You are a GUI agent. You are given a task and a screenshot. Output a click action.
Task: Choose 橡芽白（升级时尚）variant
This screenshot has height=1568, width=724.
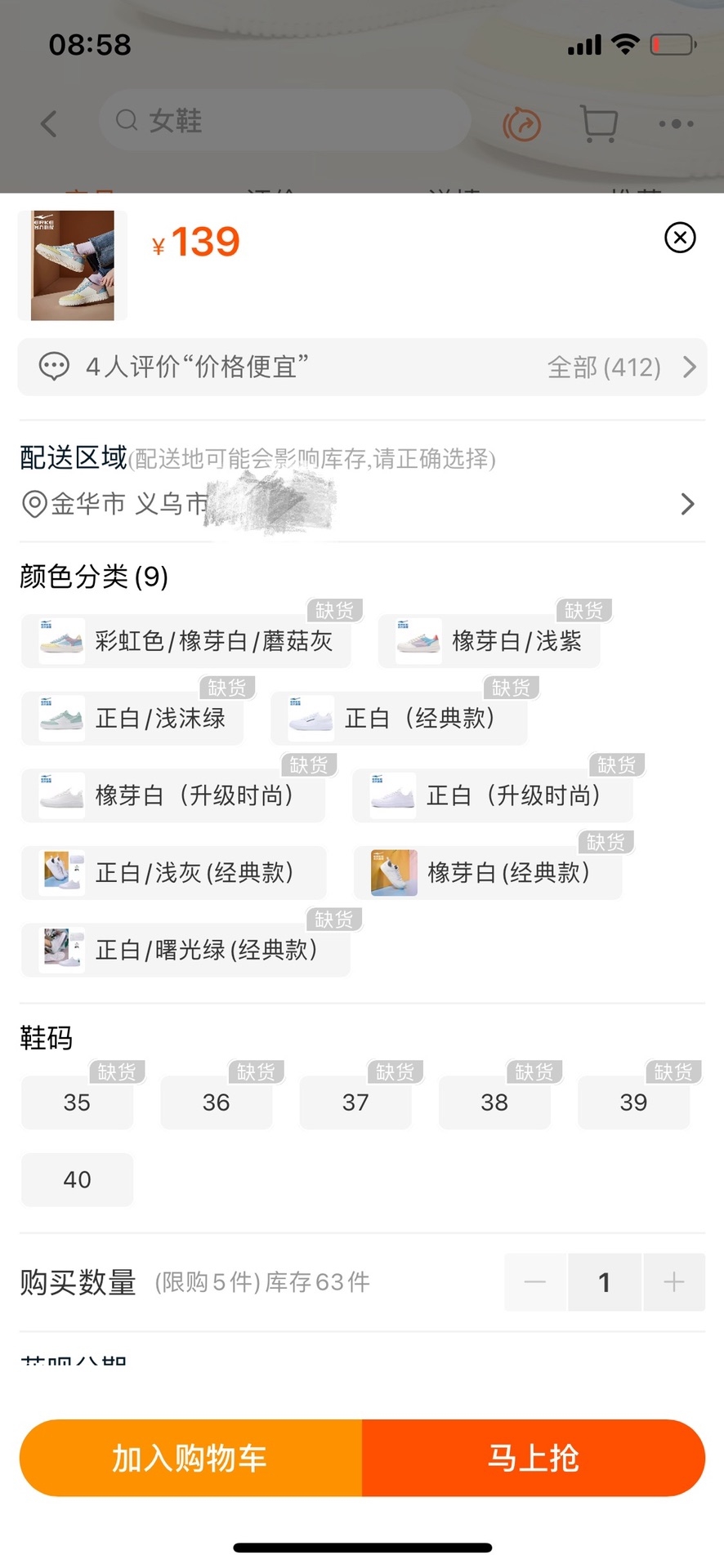173,795
